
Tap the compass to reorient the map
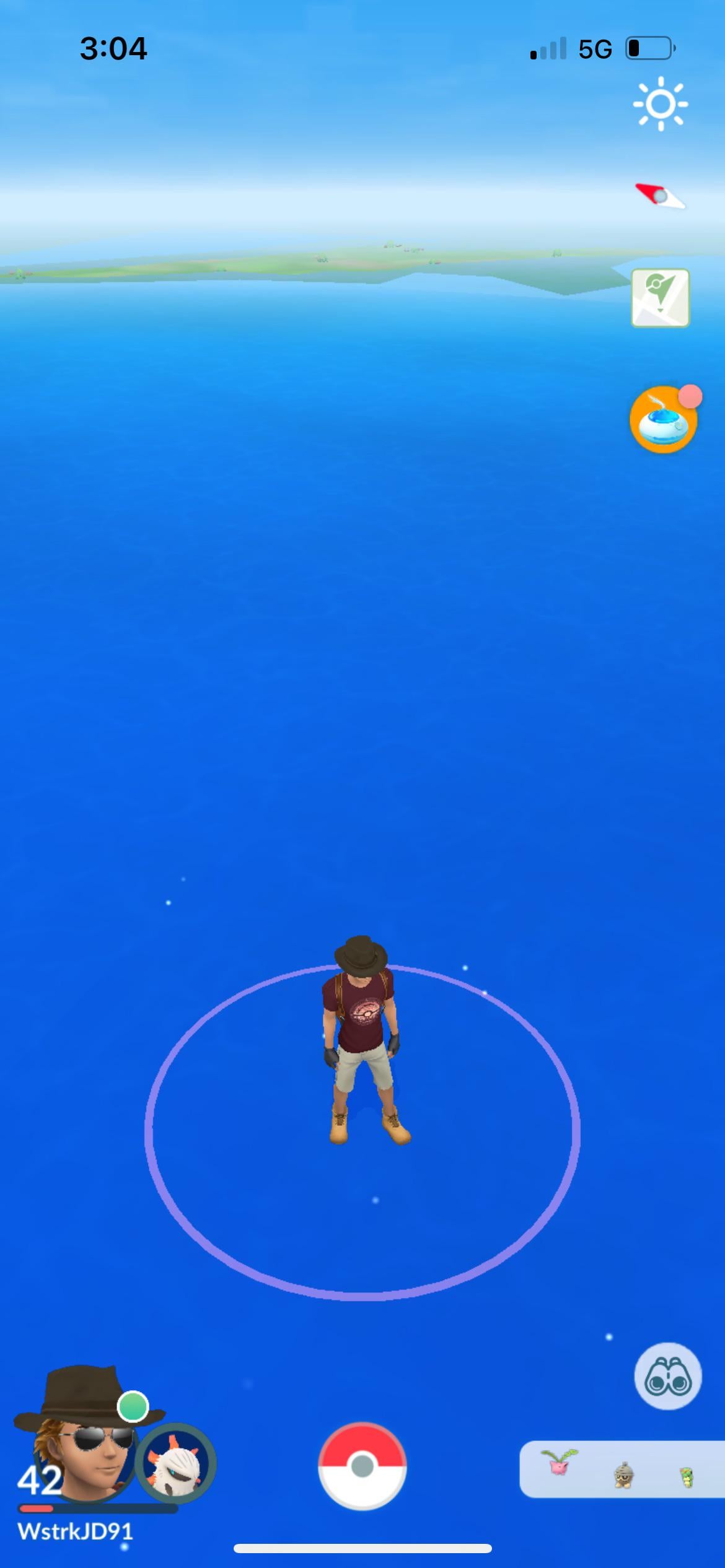click(x=661, y=196)
